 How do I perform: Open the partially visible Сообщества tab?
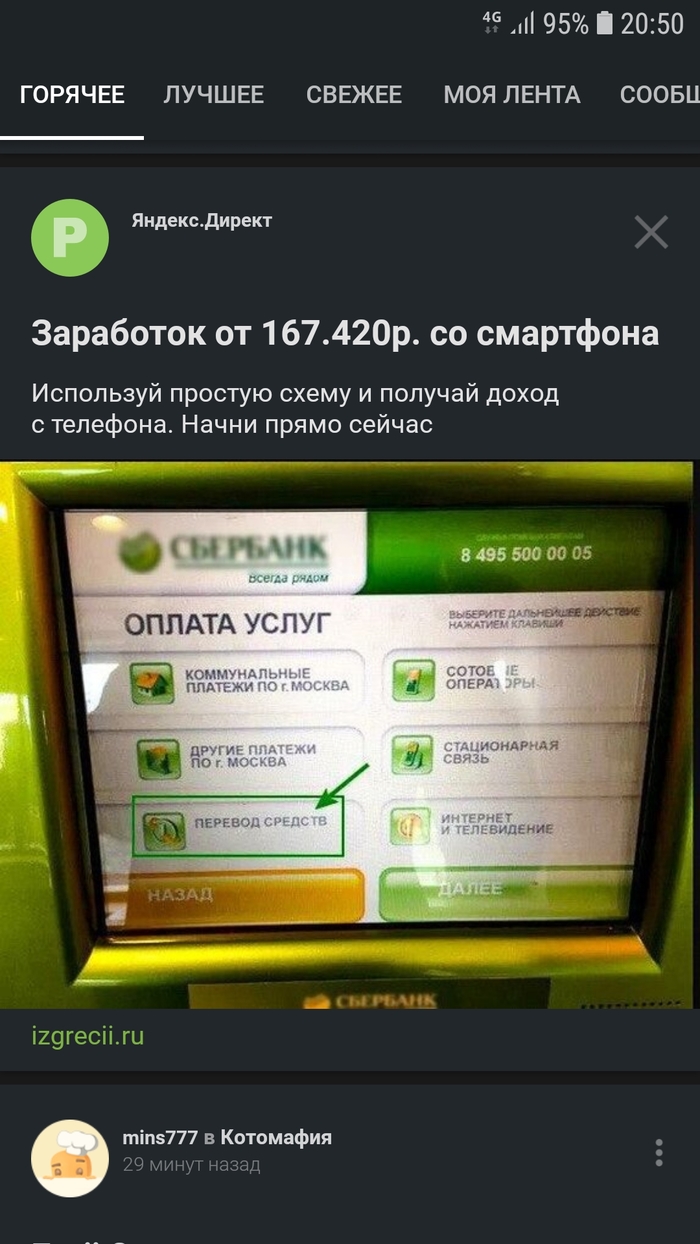(x=658, y=95)
